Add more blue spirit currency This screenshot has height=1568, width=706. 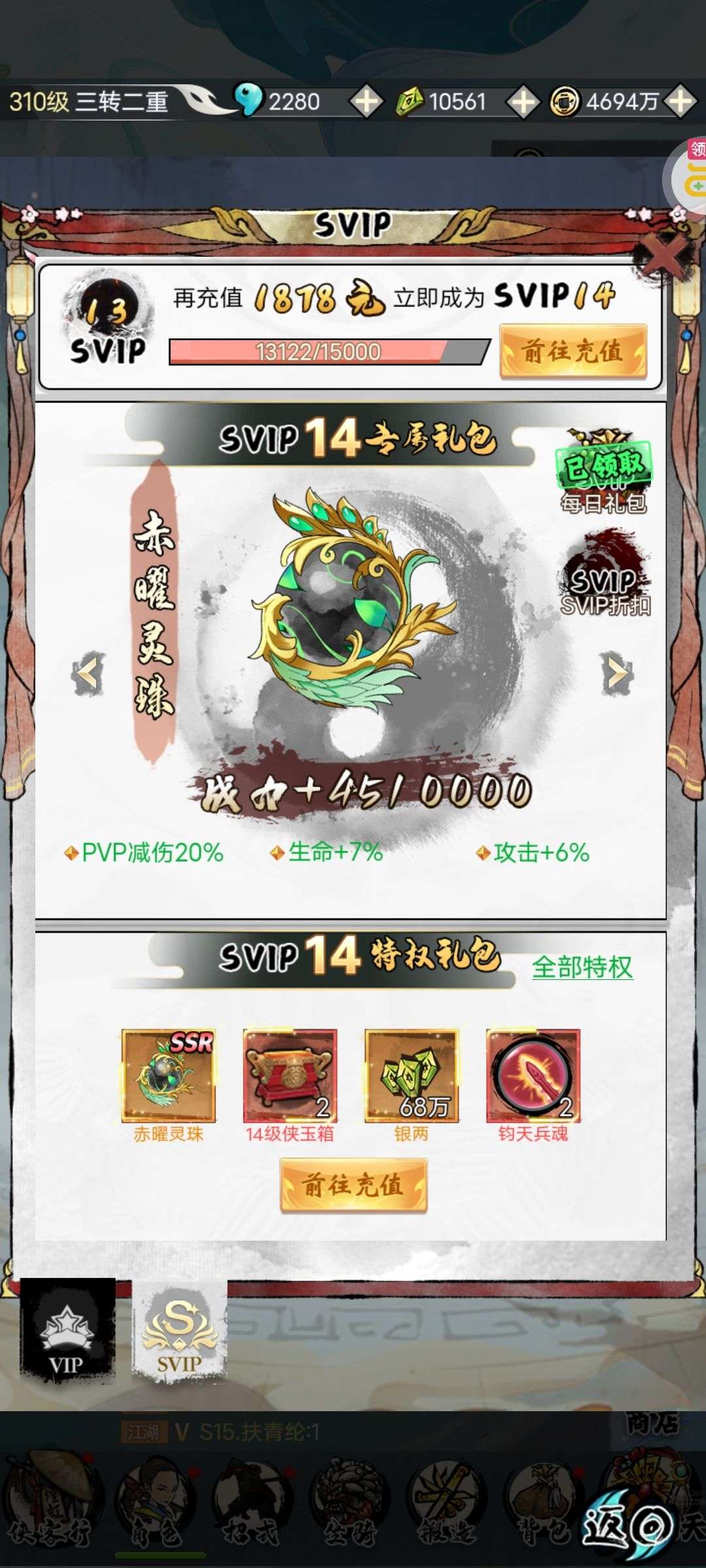[366, 102]
